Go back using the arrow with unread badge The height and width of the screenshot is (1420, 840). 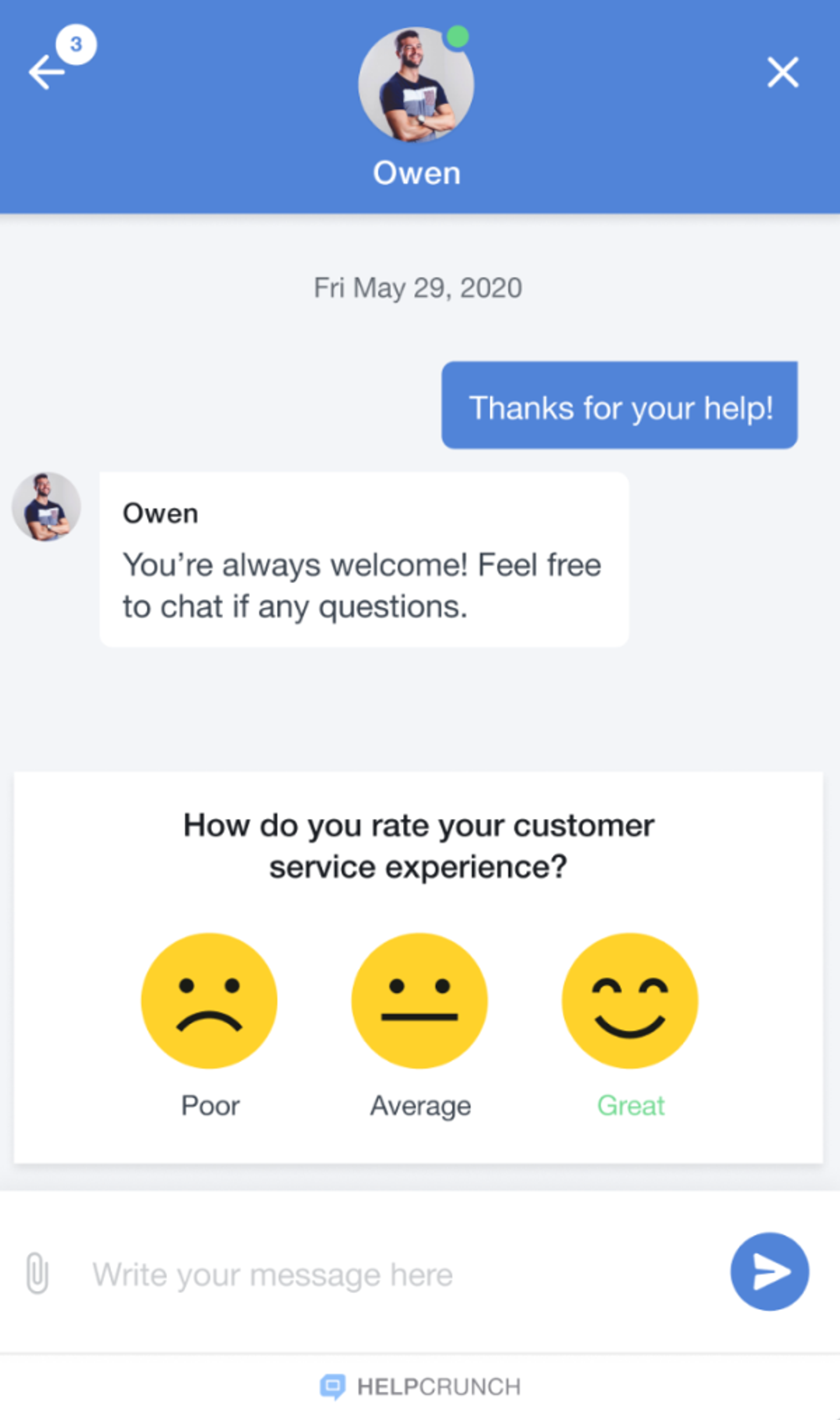coord(47,72)
